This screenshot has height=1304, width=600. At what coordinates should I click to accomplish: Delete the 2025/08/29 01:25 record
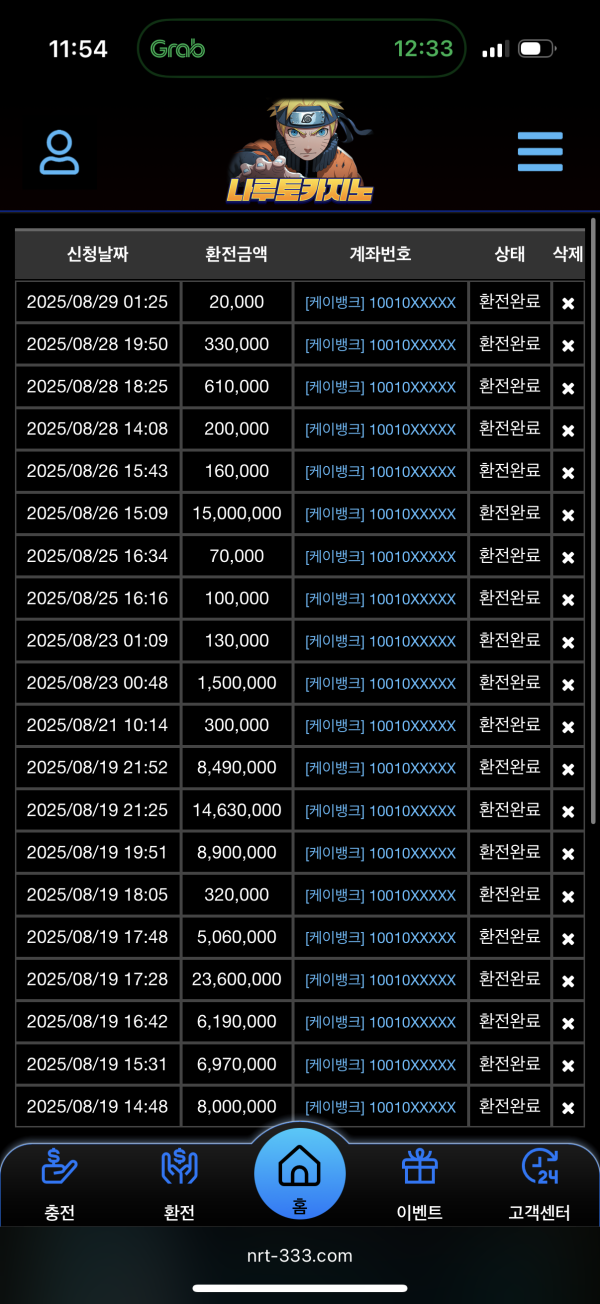(x=568, y=303)
